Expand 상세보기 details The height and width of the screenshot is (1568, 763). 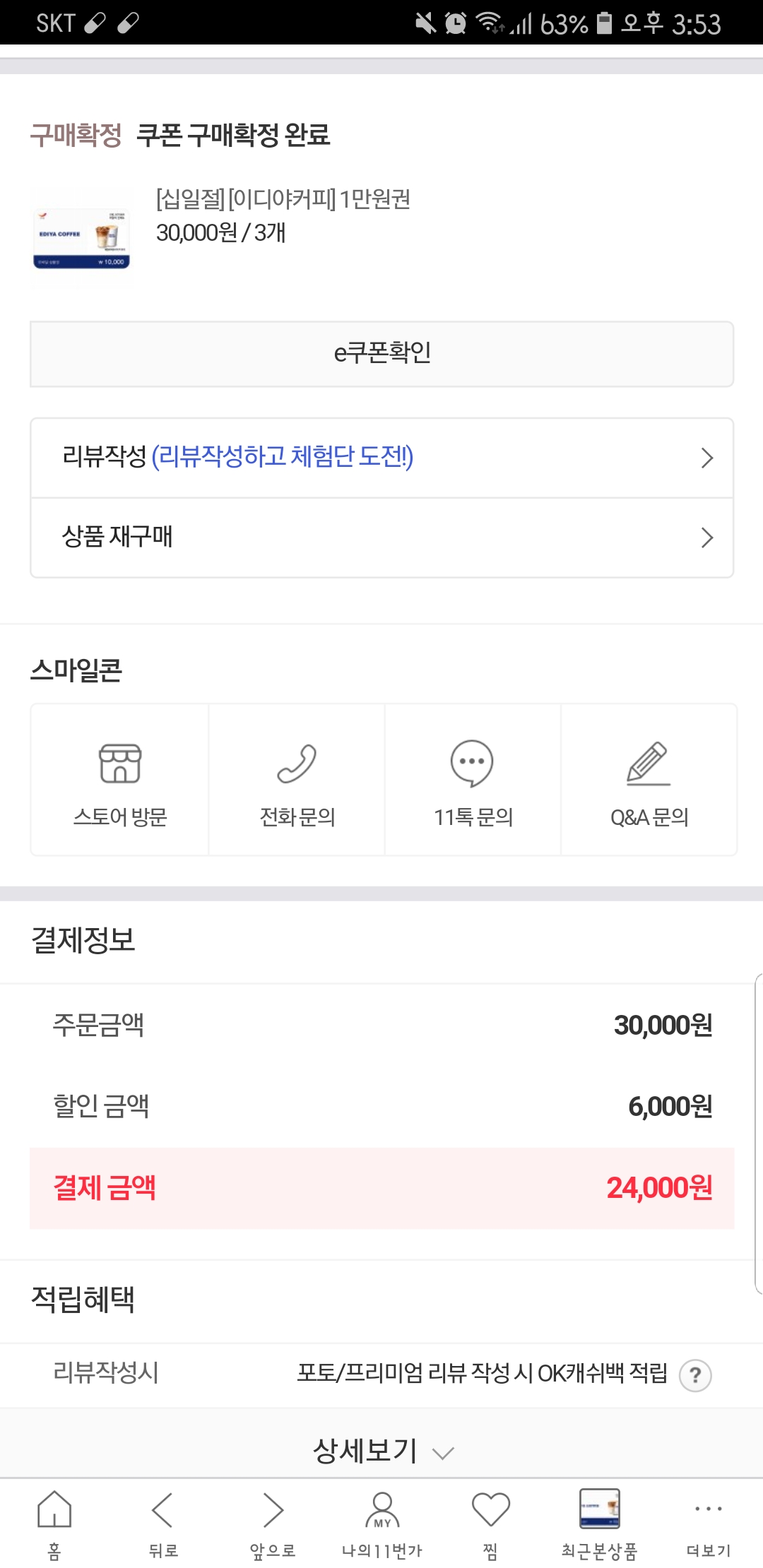(381, 1451)
